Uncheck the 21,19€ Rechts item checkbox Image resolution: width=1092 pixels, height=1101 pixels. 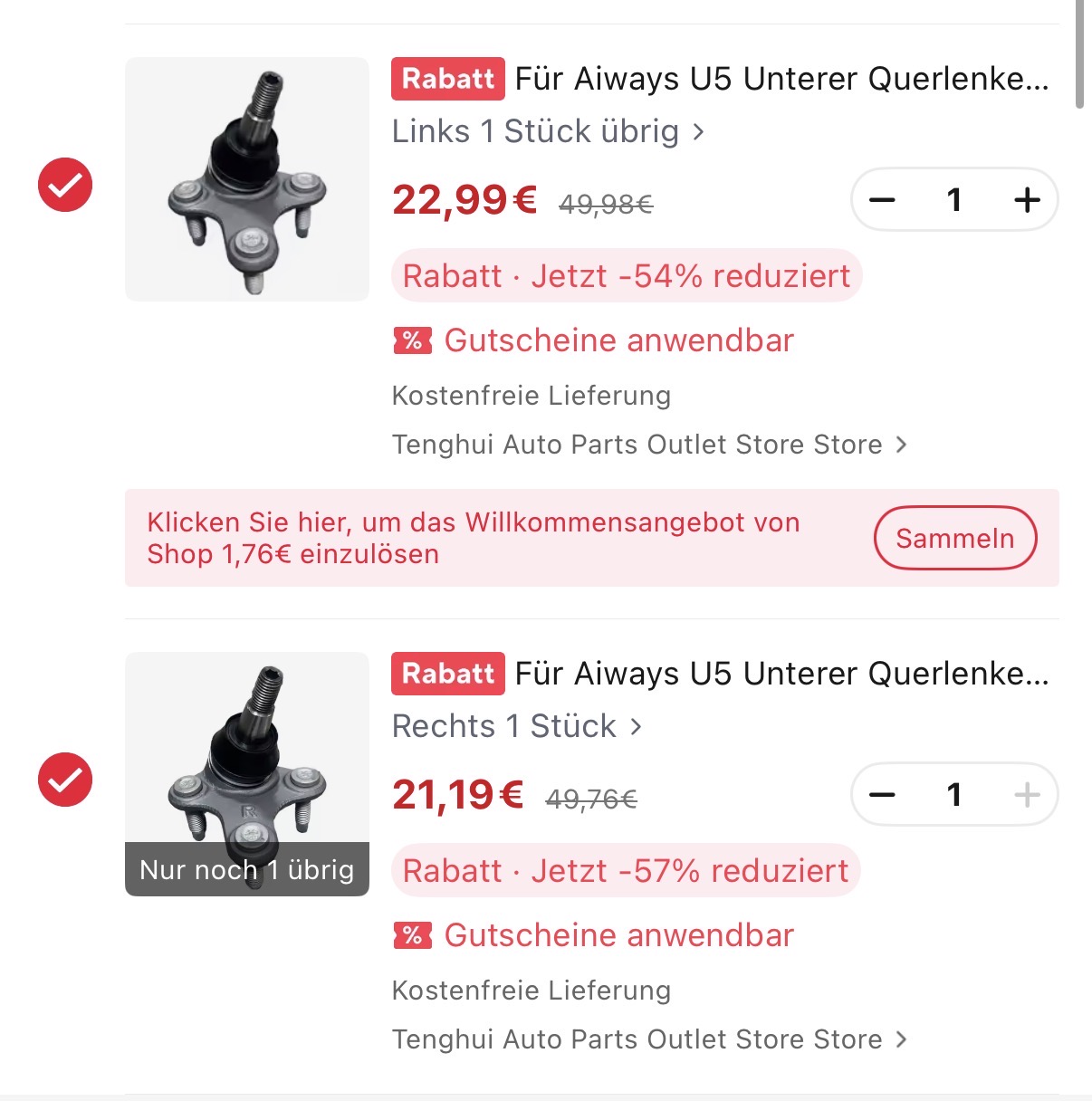[65, 780]
